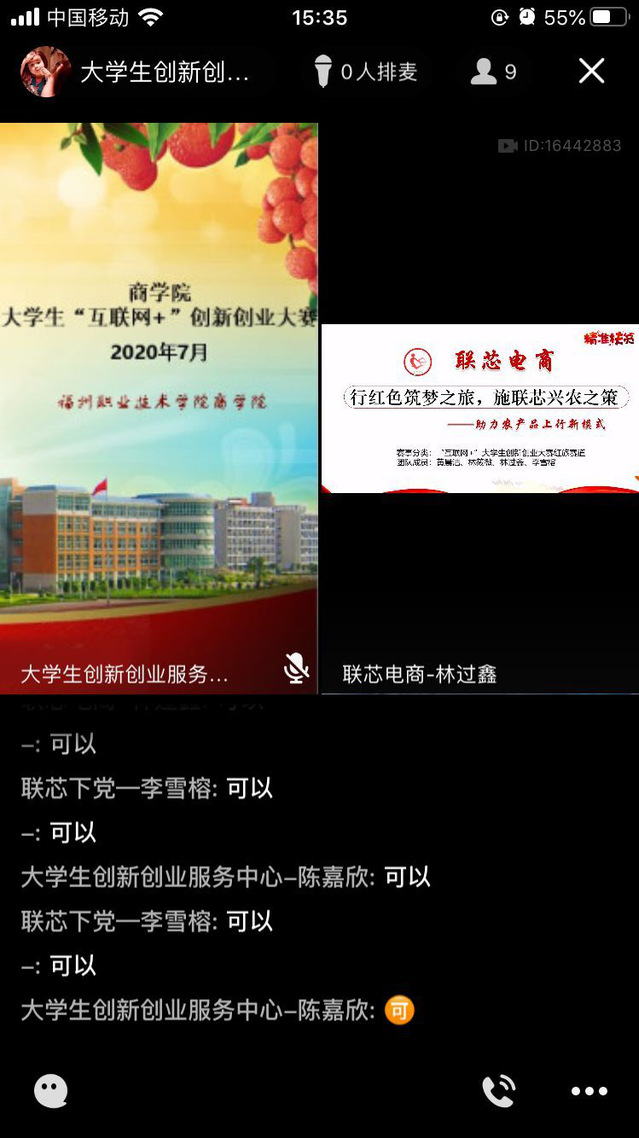This screenshot has width=639, height=1138.
Task: Open the room avatar profile
Action: click(x=45, y=72)
